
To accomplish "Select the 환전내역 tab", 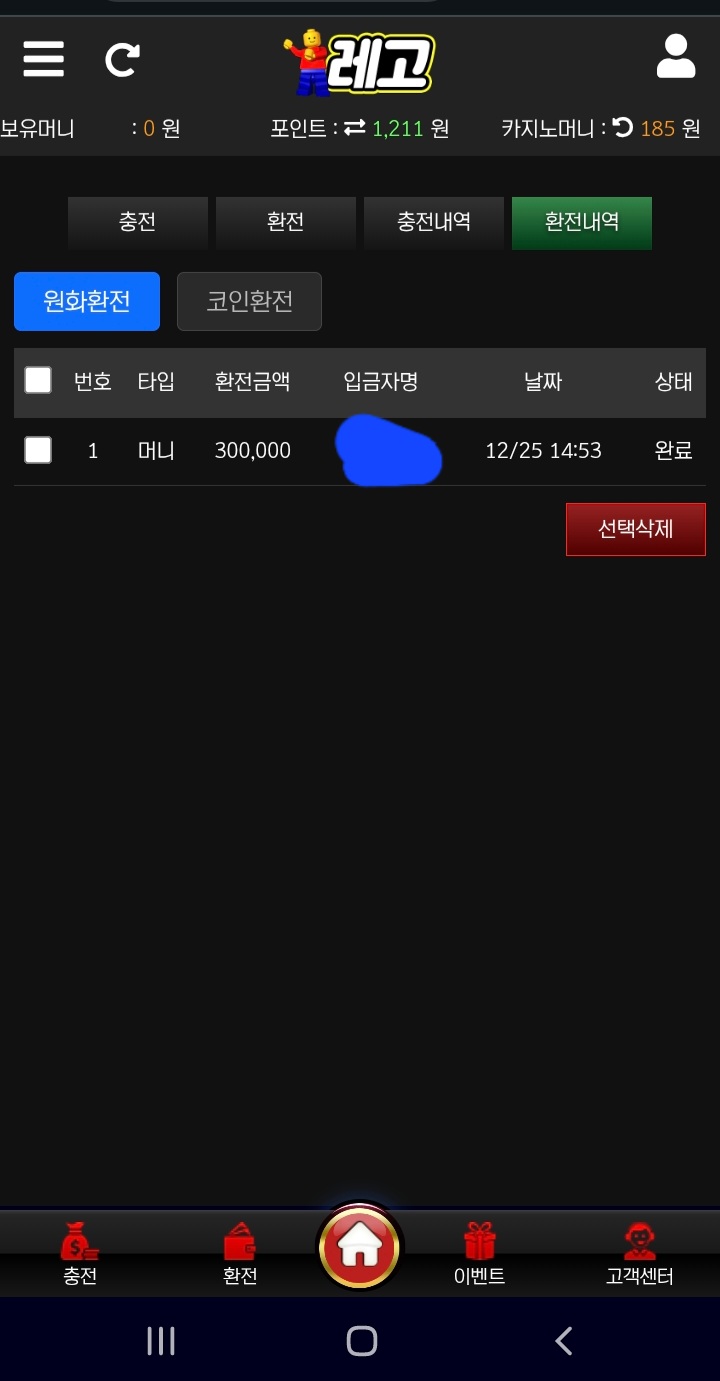I will pyautogui.click(x=582, y=222).
